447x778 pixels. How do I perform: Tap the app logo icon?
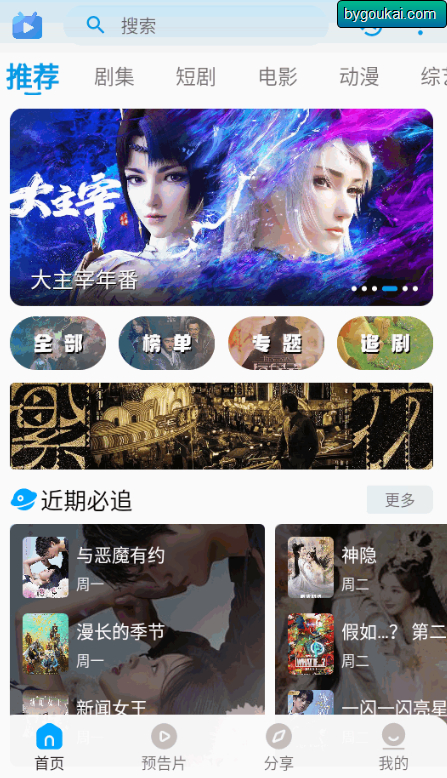(x=27, y=25)
